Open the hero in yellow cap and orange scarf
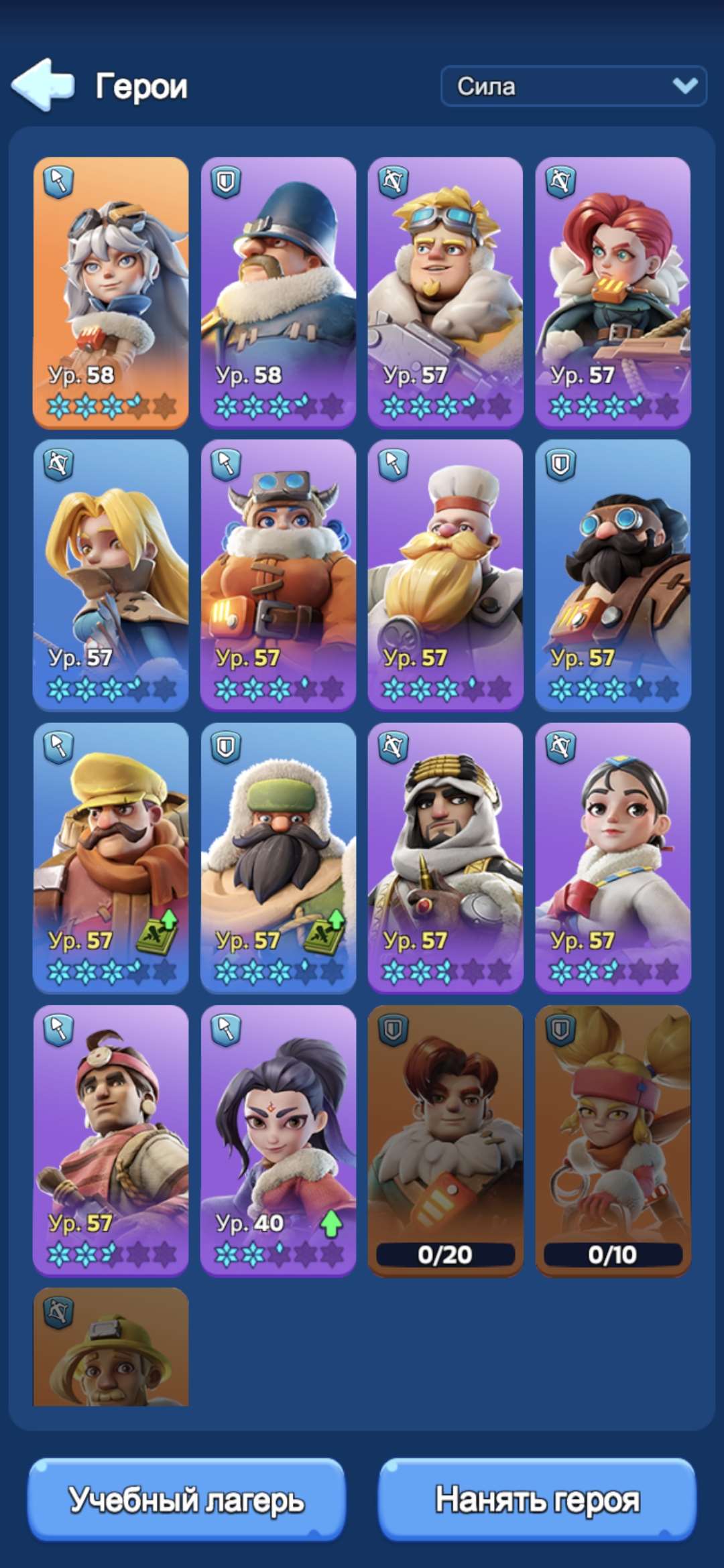The height and width of the screenshot is (1568, 724). point(111,858)
